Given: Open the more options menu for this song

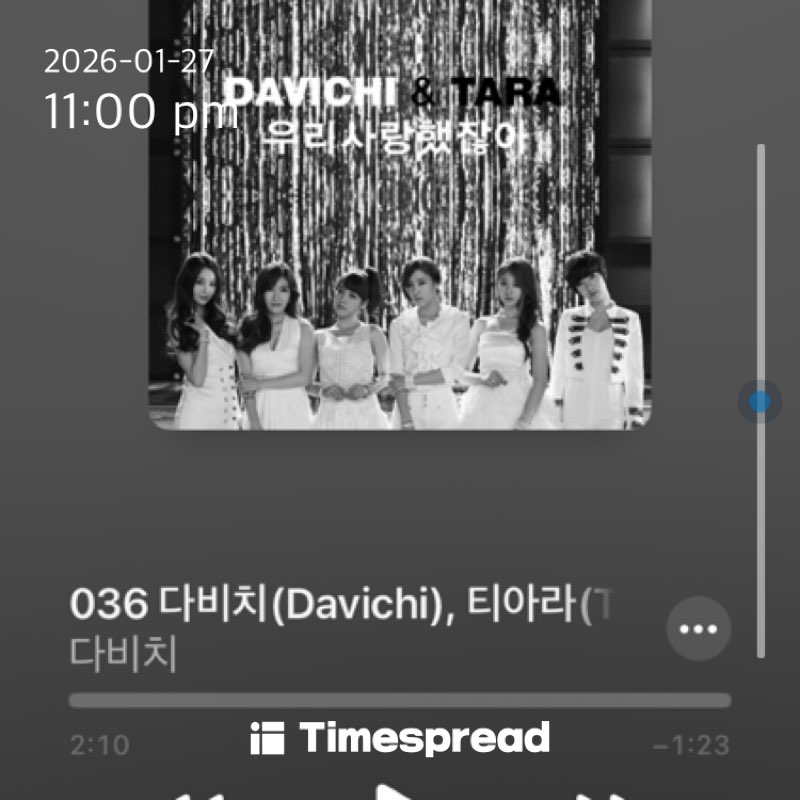Looking at the screenshot, I should 698,629.
